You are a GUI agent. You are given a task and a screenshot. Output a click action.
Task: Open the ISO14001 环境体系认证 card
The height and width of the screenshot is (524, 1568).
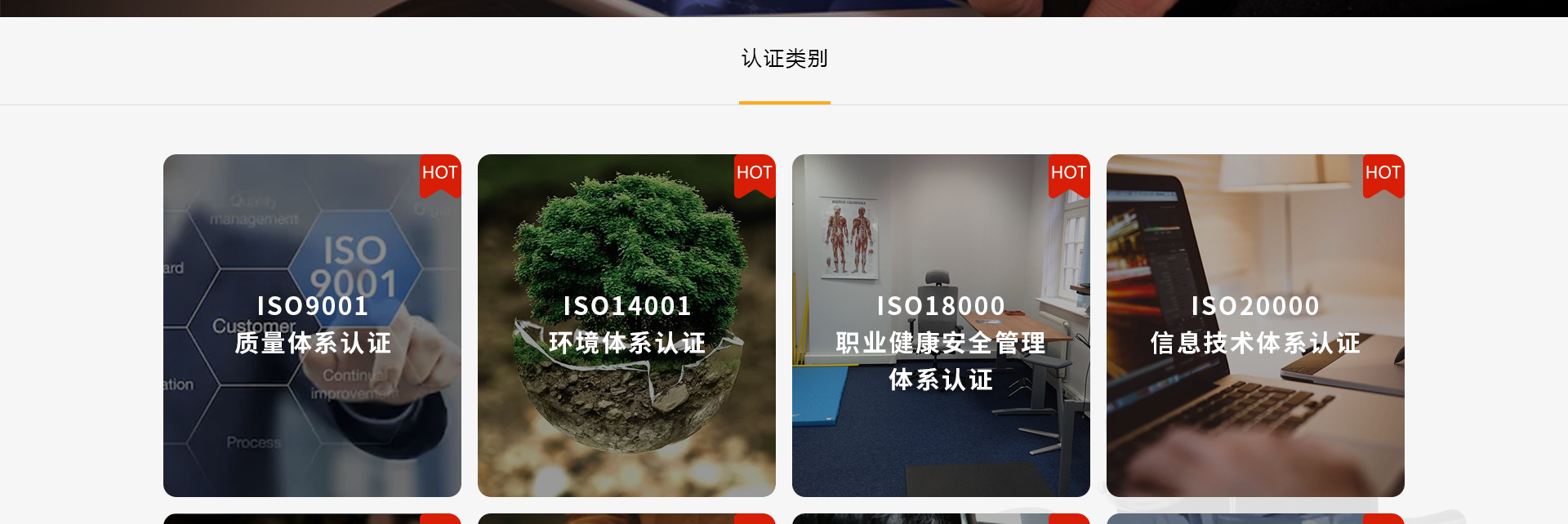pos(626,325)
